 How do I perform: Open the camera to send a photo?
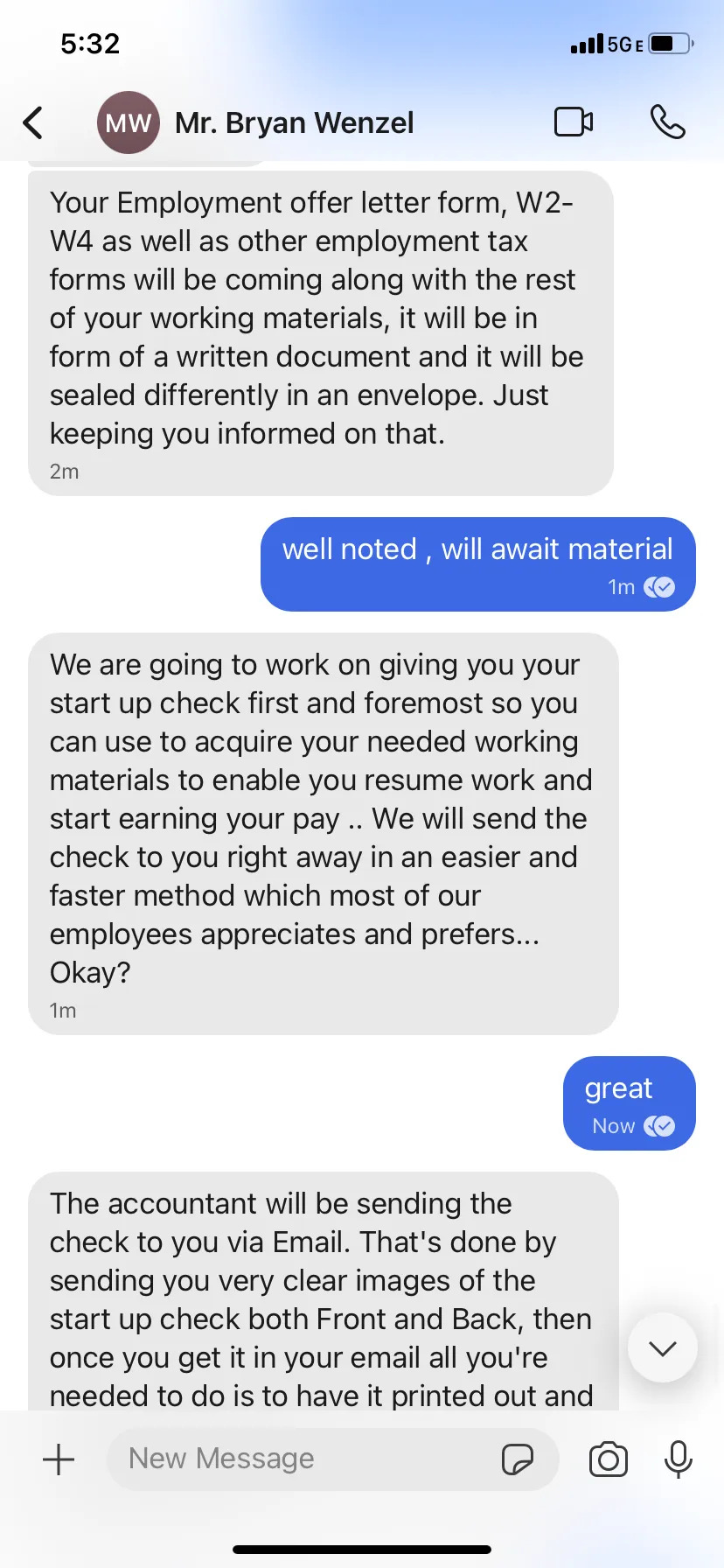pos(608,1459)
